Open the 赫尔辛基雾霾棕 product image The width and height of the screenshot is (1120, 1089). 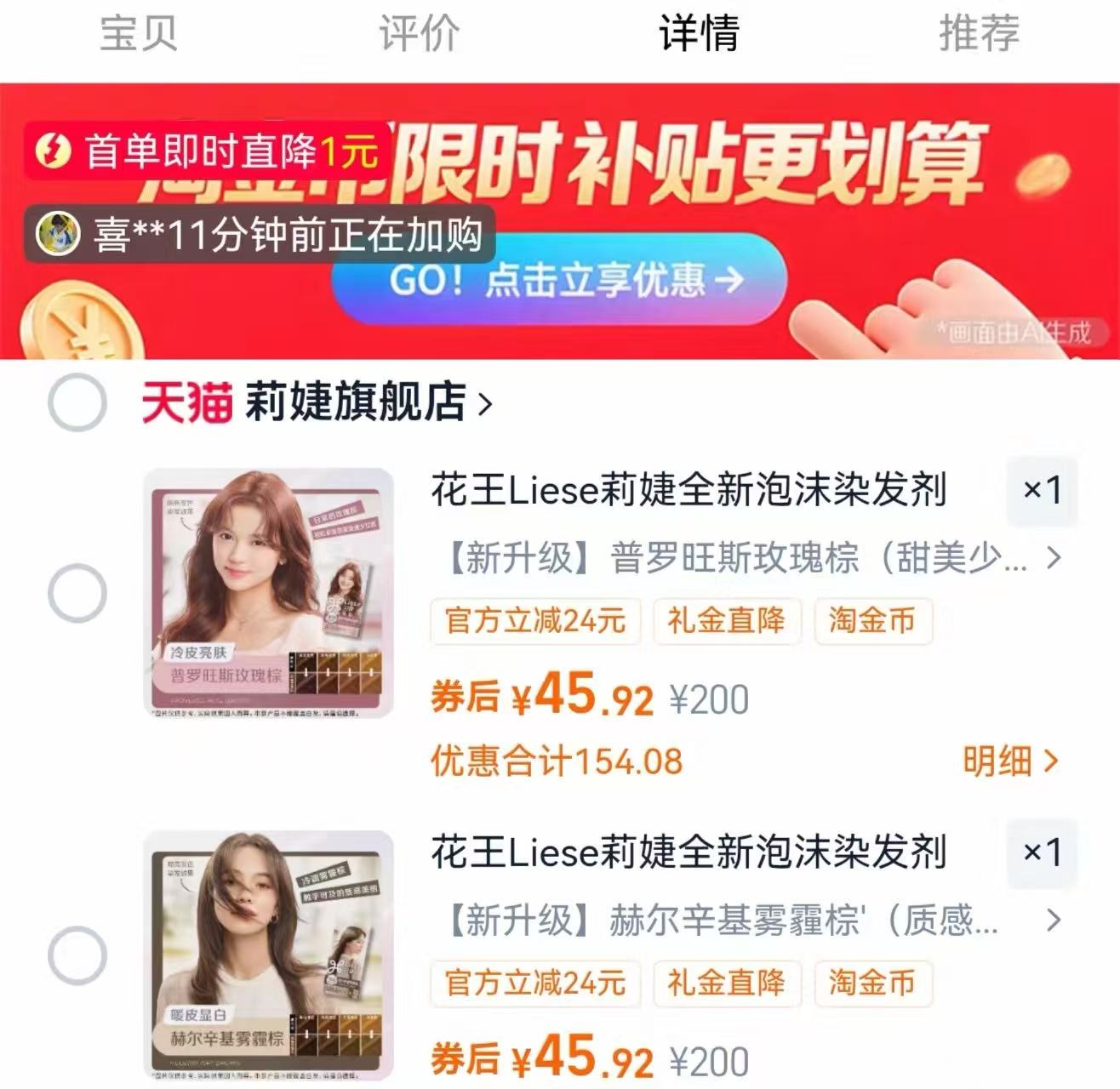click(x=268, y=955)
